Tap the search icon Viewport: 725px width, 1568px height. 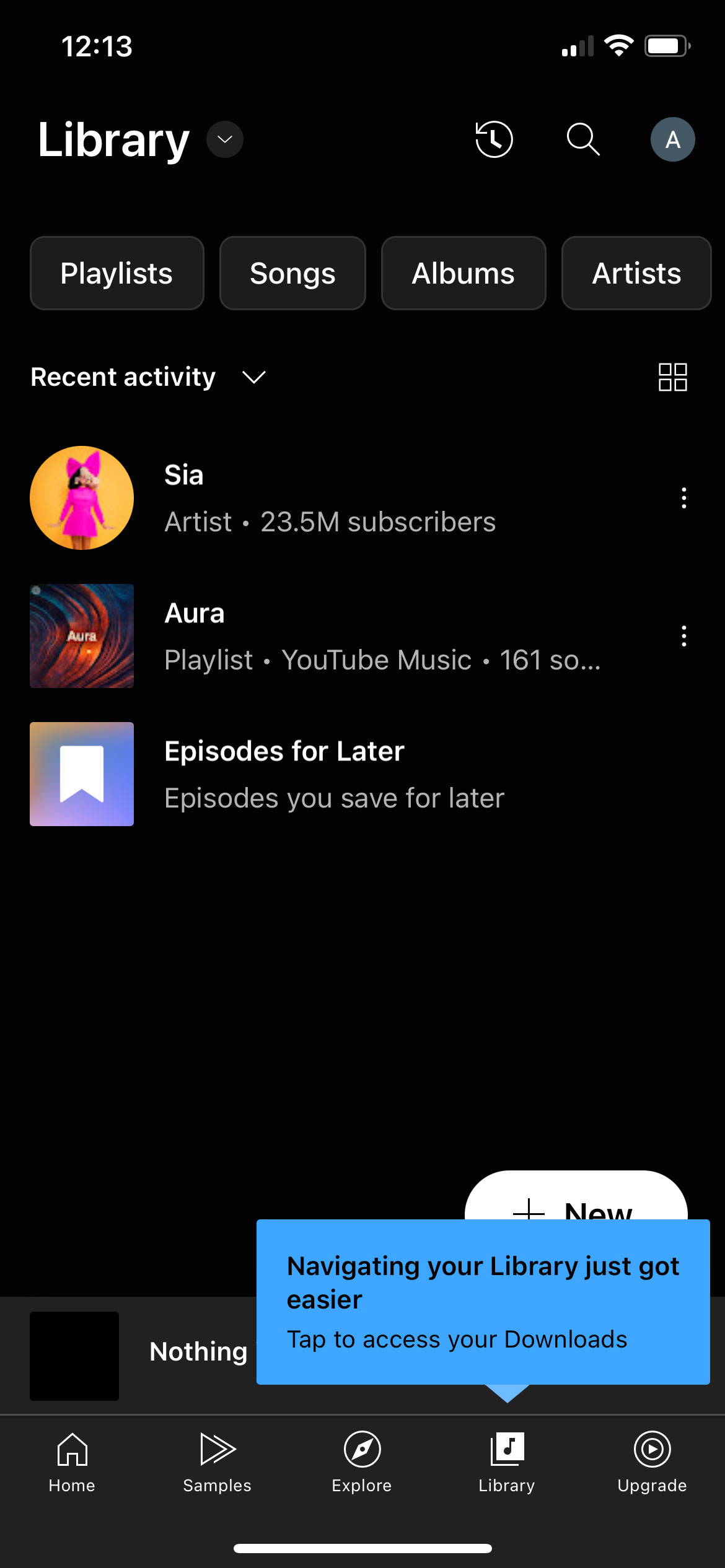582,139
